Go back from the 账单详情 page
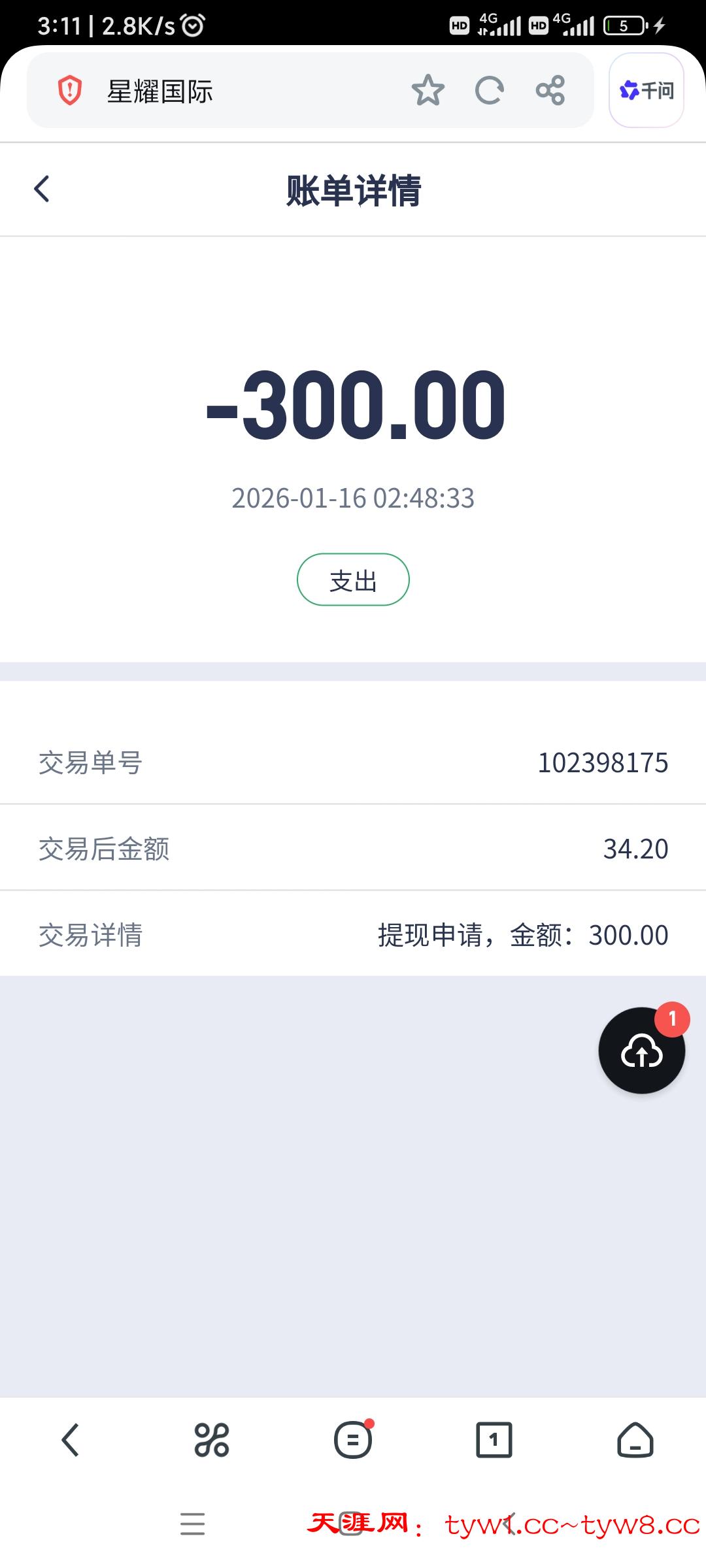Screen dimensions: 706x1568 coord(42,189)
